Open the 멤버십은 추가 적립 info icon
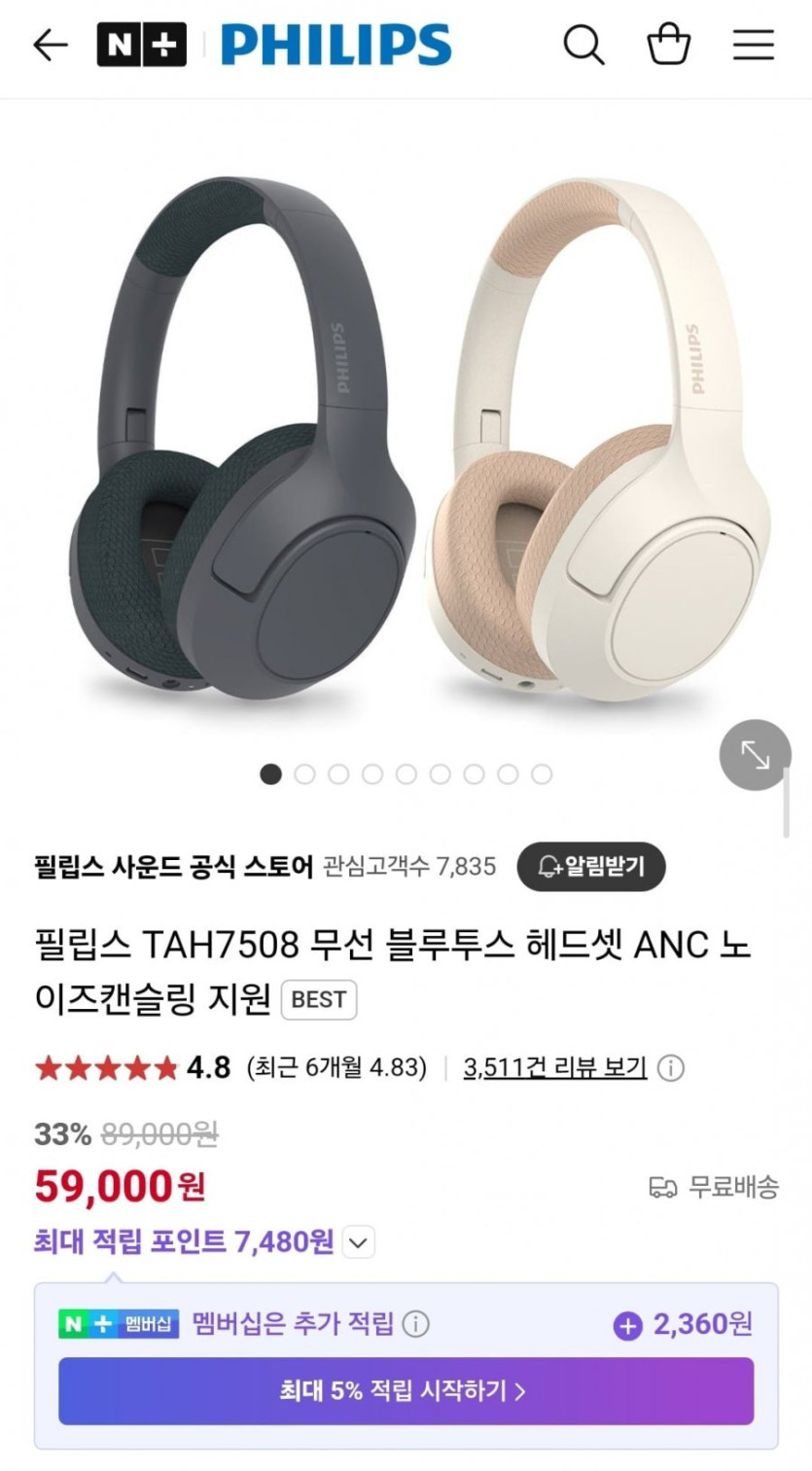 [416, 1324]
